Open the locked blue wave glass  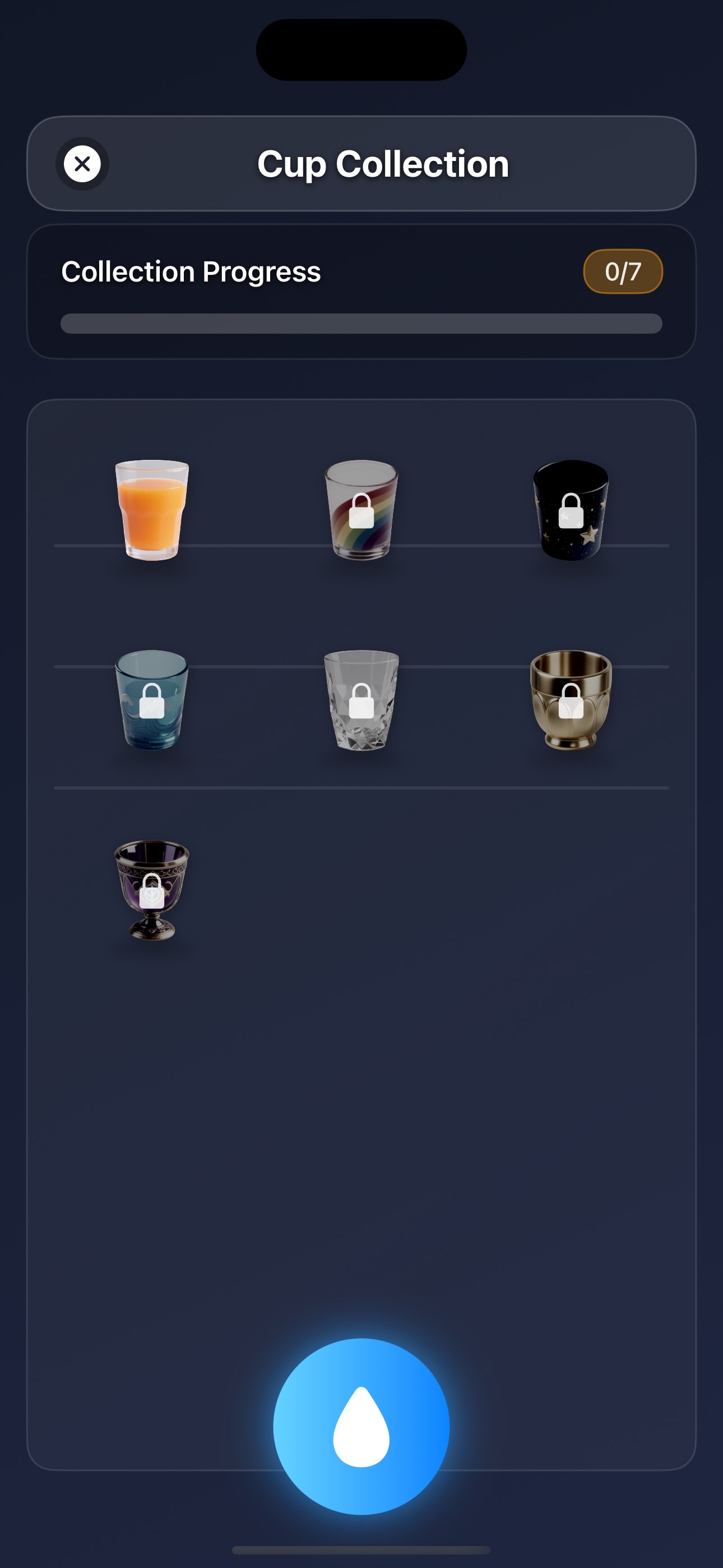click(x=152, y=700)
